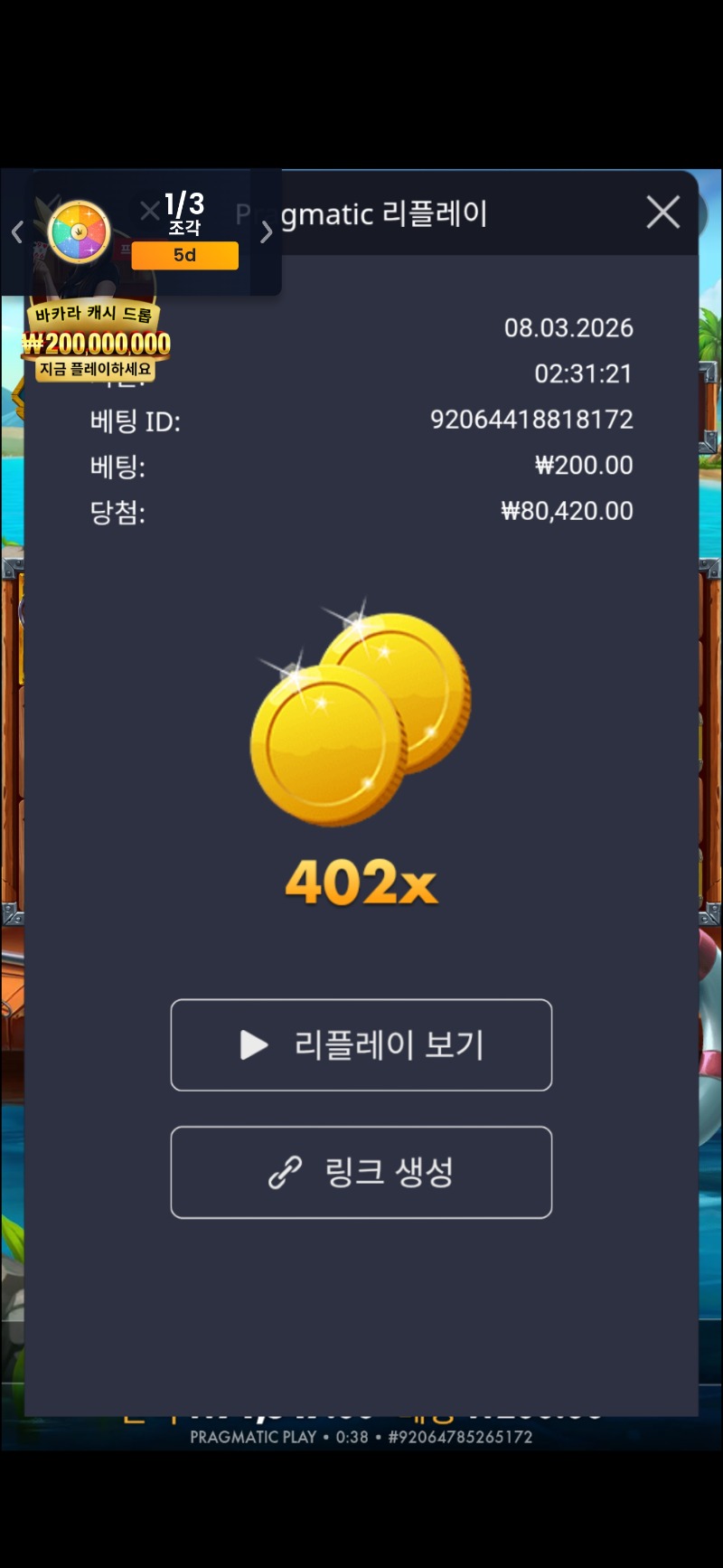Screen dimensions: 723x1568
Task: Open the prize wheel 1/3 조각 promo
Action: coord(80,232)
